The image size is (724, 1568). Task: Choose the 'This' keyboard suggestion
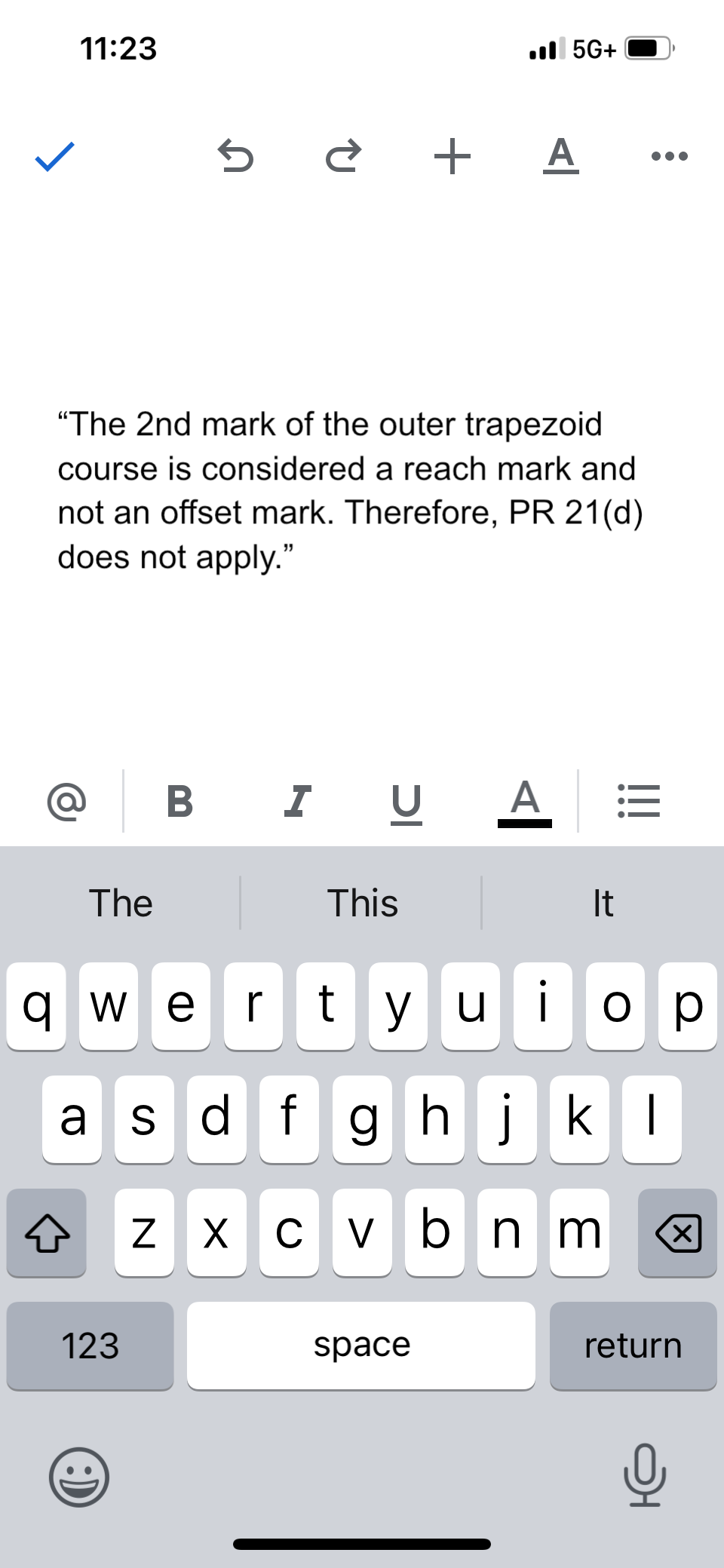(362, 904)
